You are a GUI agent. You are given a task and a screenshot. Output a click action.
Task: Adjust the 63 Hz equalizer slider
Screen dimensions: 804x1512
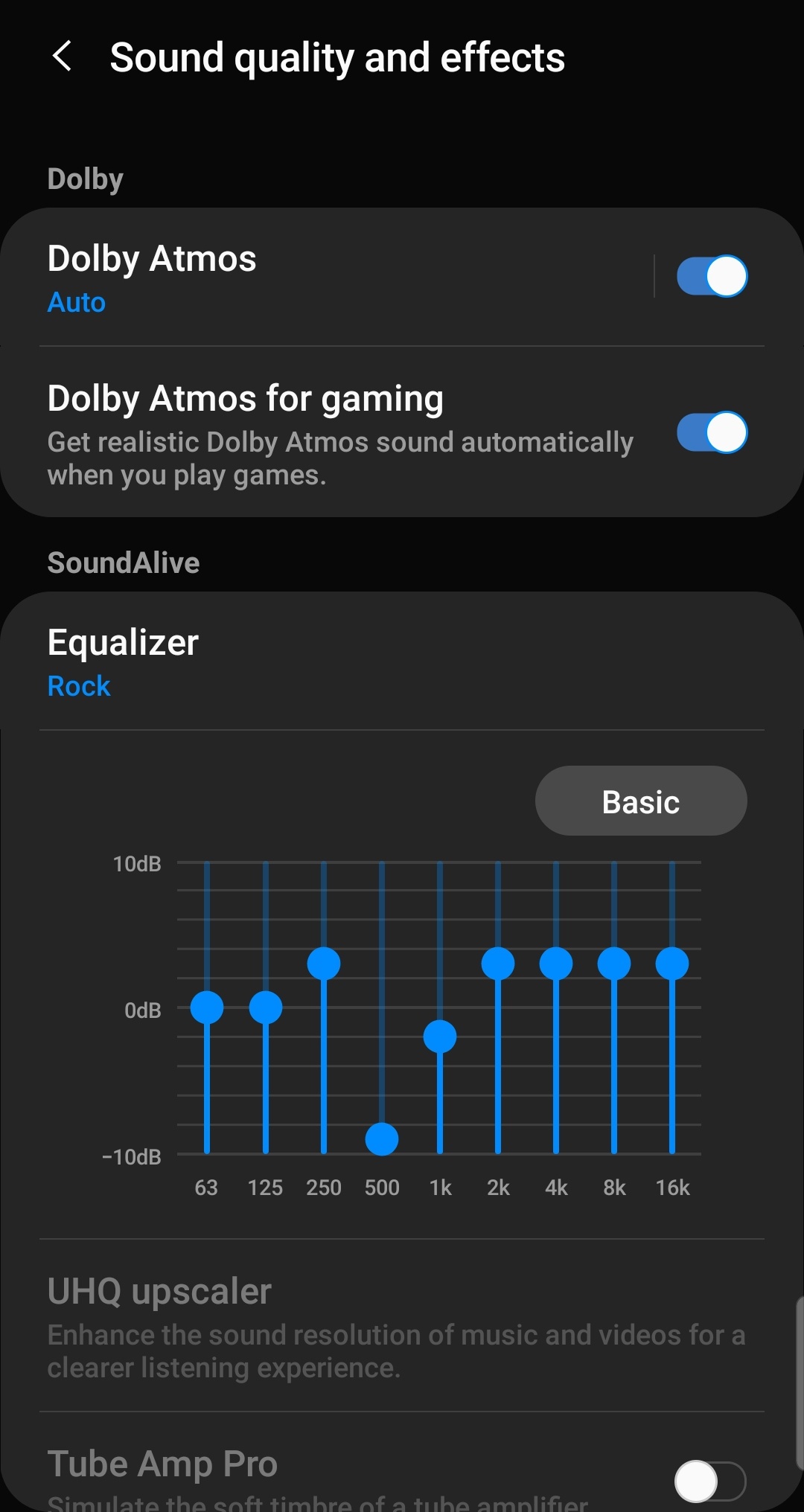(x=207, y=1007)
